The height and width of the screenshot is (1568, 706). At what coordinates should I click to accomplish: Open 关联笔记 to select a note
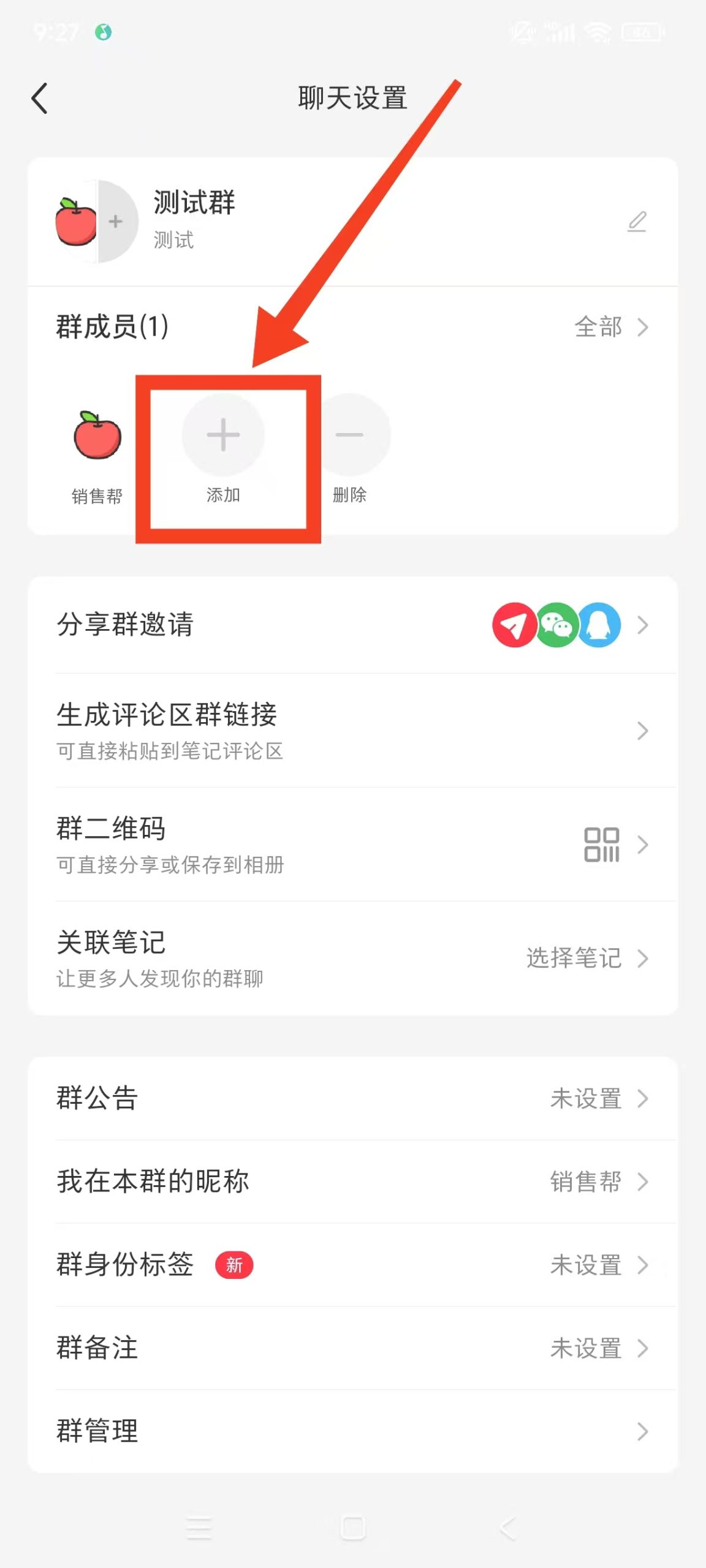coord(353,958)
